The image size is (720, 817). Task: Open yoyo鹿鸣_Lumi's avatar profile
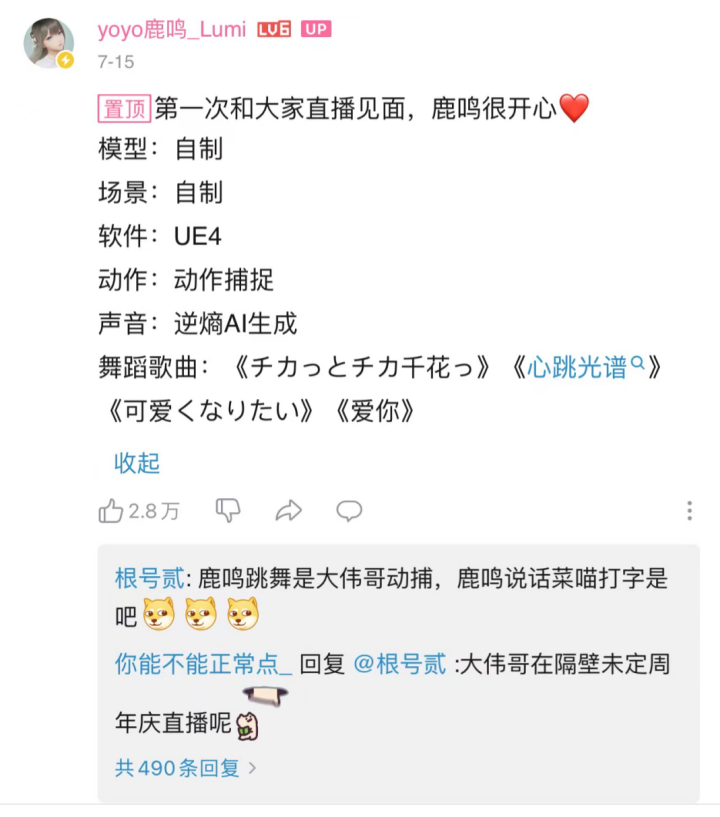point(49,43)
